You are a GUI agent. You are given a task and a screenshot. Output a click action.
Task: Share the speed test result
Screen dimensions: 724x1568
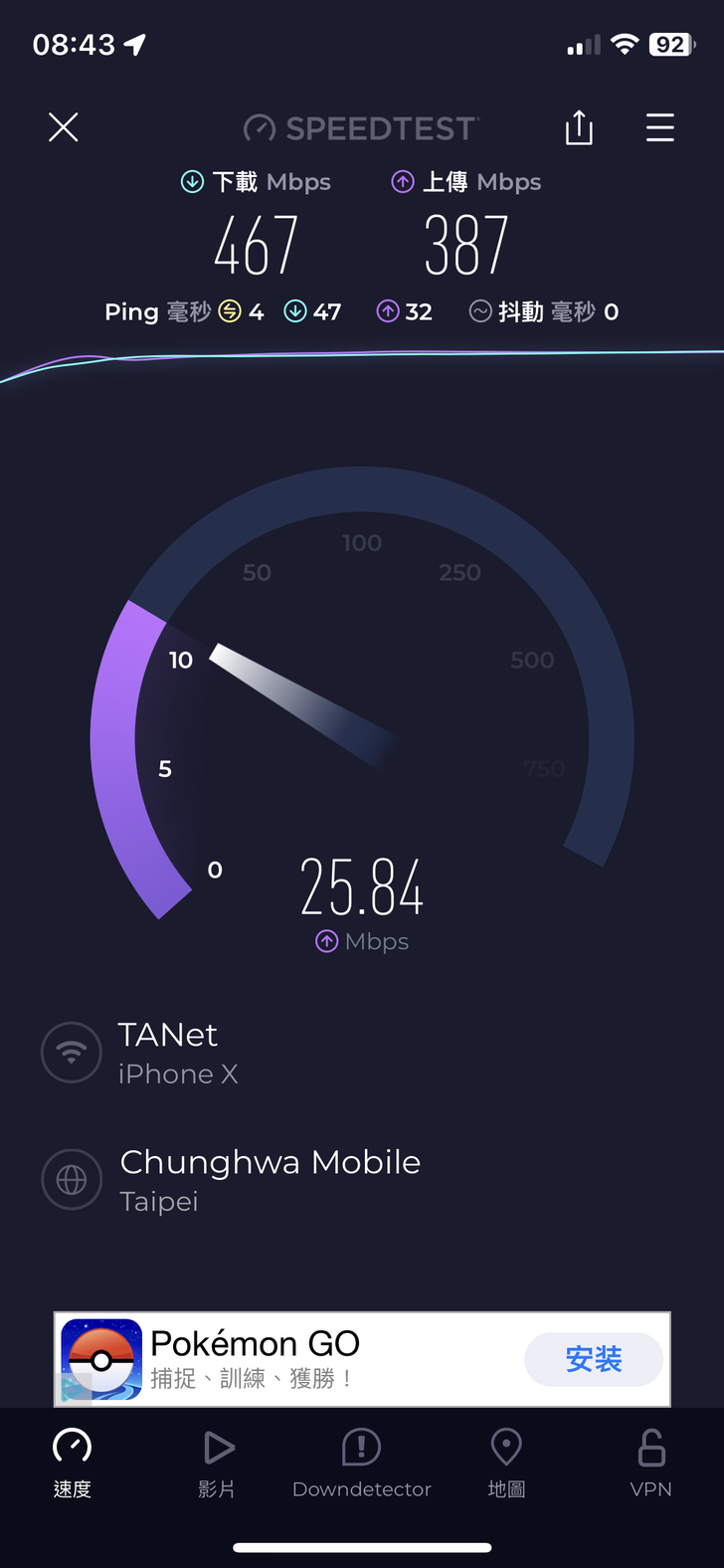pos(579,127)
